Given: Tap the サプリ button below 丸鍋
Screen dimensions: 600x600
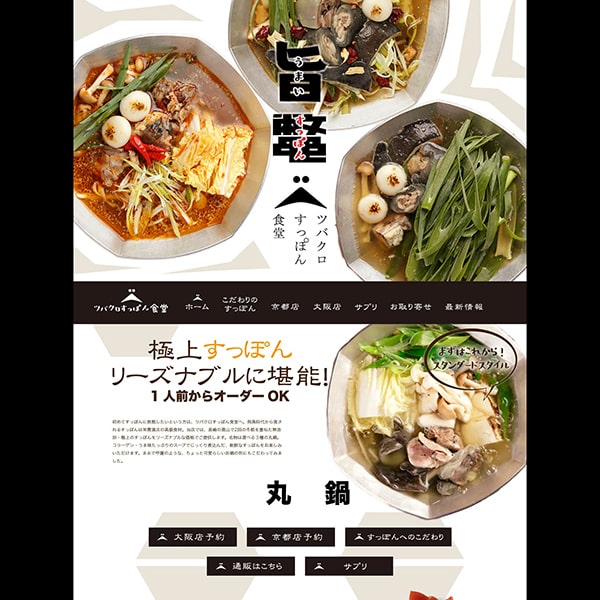Looking at the screenshot, I should pyautogui.click(x=348, y=566).
